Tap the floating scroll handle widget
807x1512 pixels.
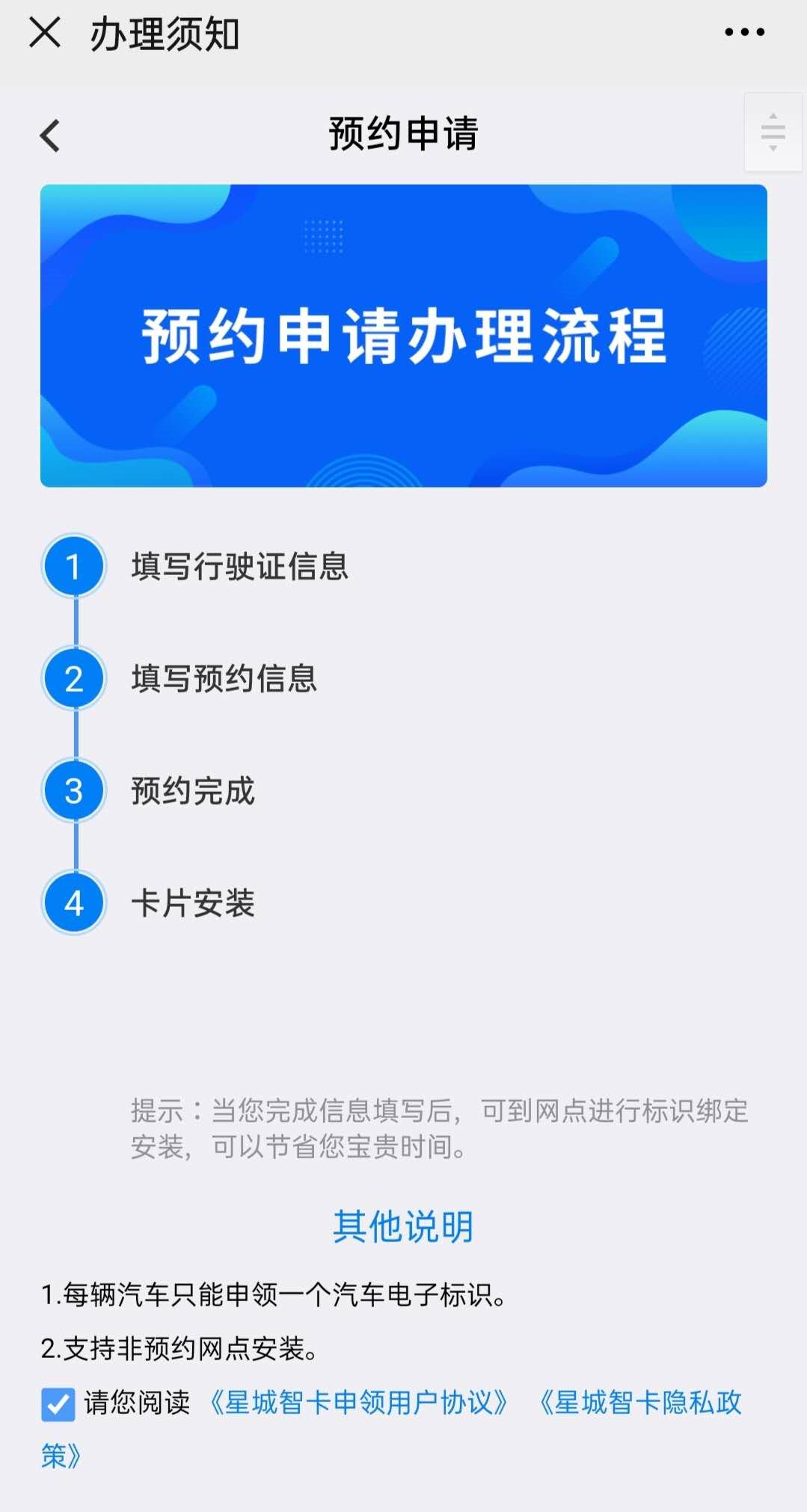[x=773, y=132]
